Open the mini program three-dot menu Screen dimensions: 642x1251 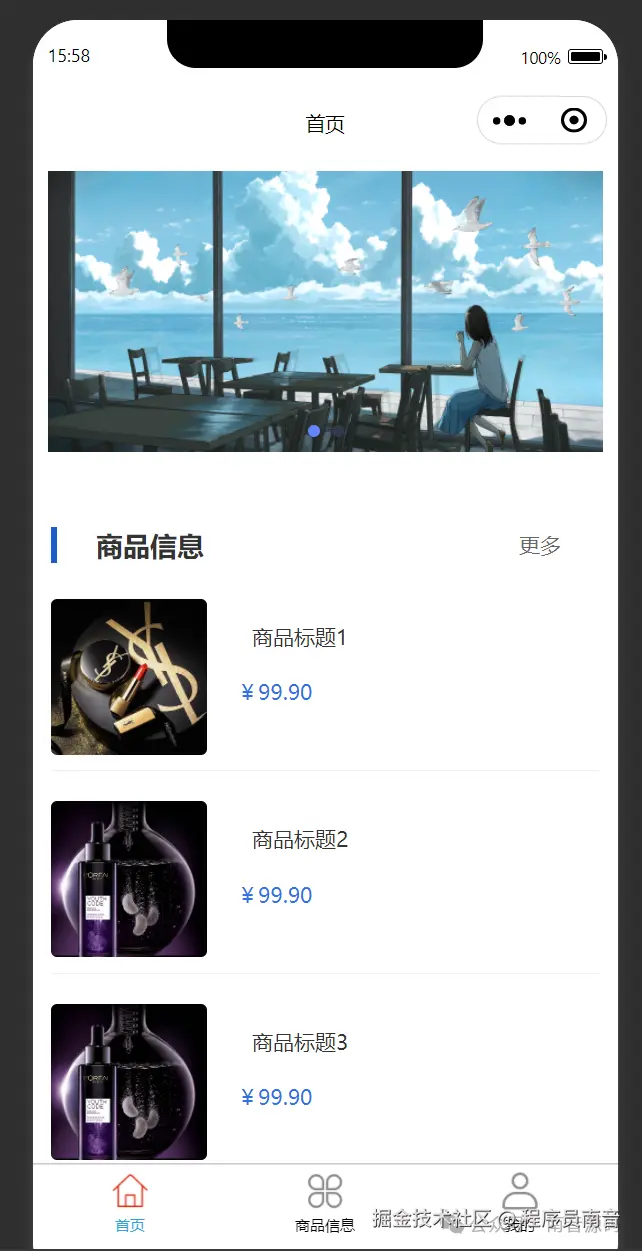[x=509, y=121]
